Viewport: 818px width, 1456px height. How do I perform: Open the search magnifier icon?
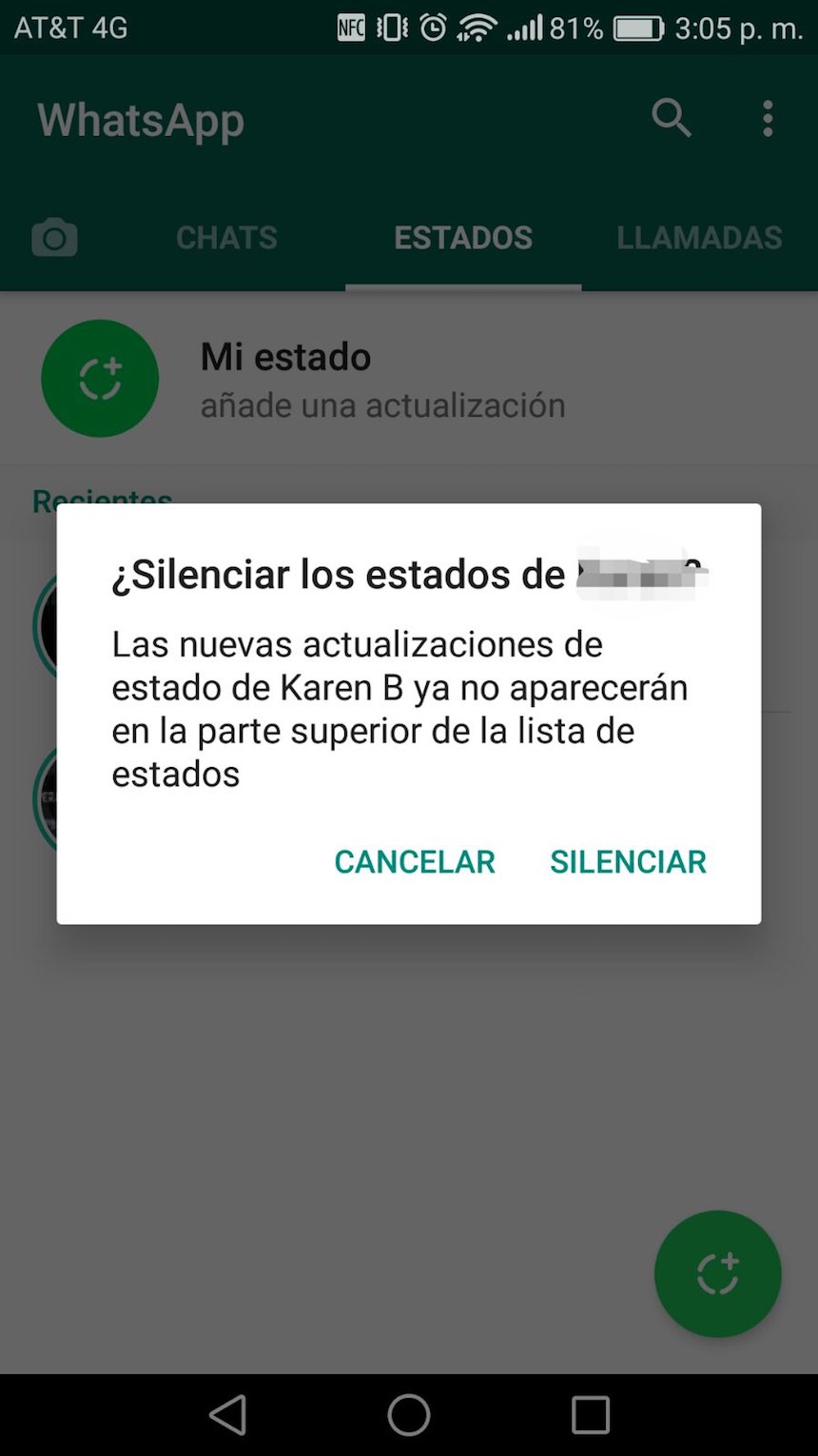pyautogui.click(x=671, y=119)
